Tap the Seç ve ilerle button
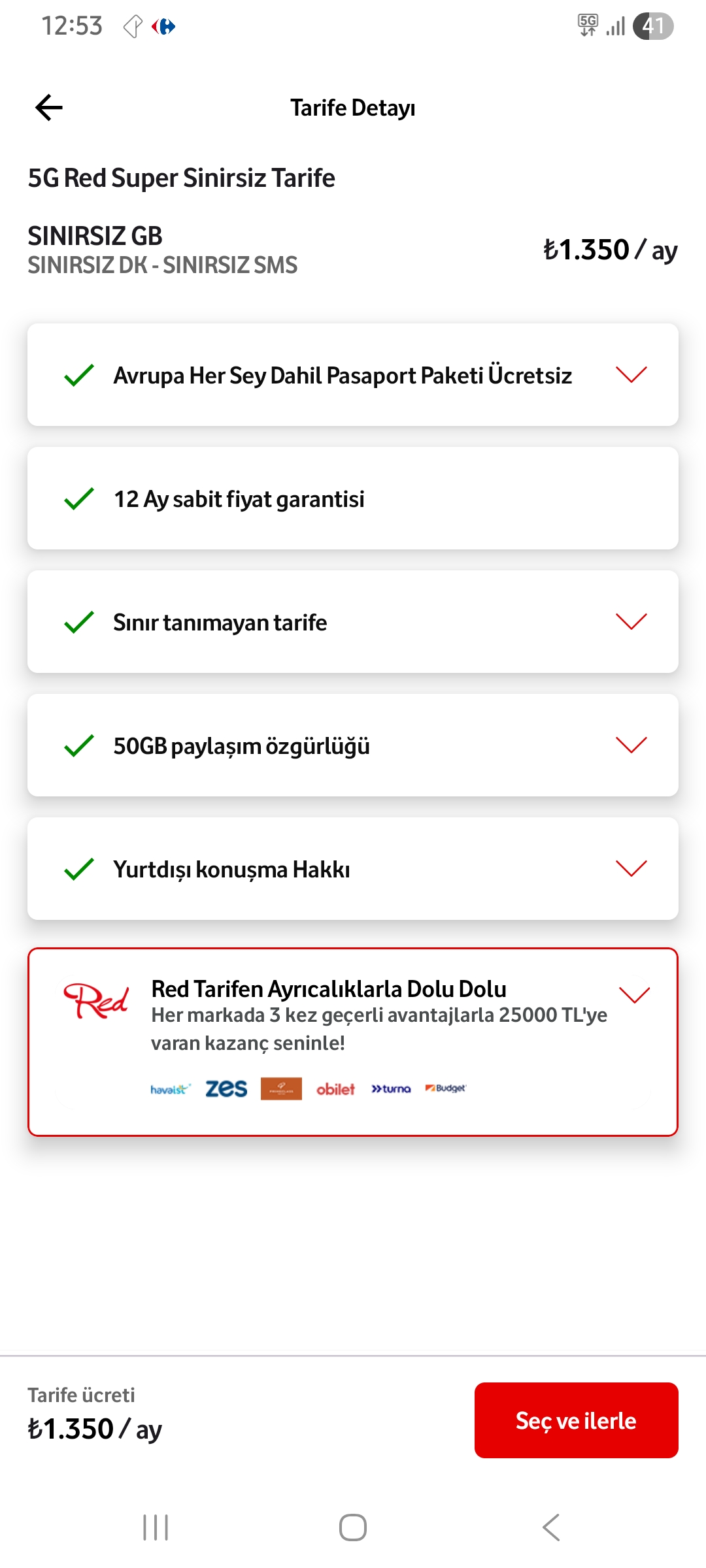This screenshot has height=1568, width=706. tap(576, 1420)
